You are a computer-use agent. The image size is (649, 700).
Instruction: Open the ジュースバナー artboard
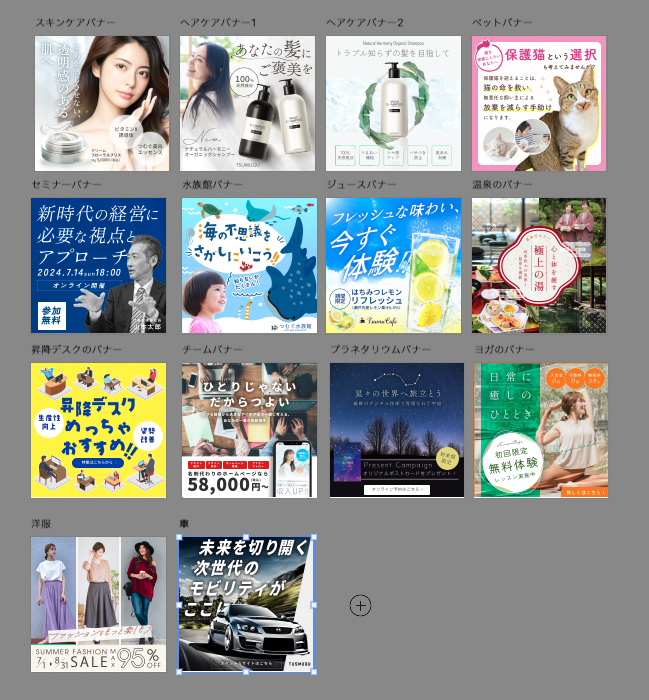[x=394, y=265]
